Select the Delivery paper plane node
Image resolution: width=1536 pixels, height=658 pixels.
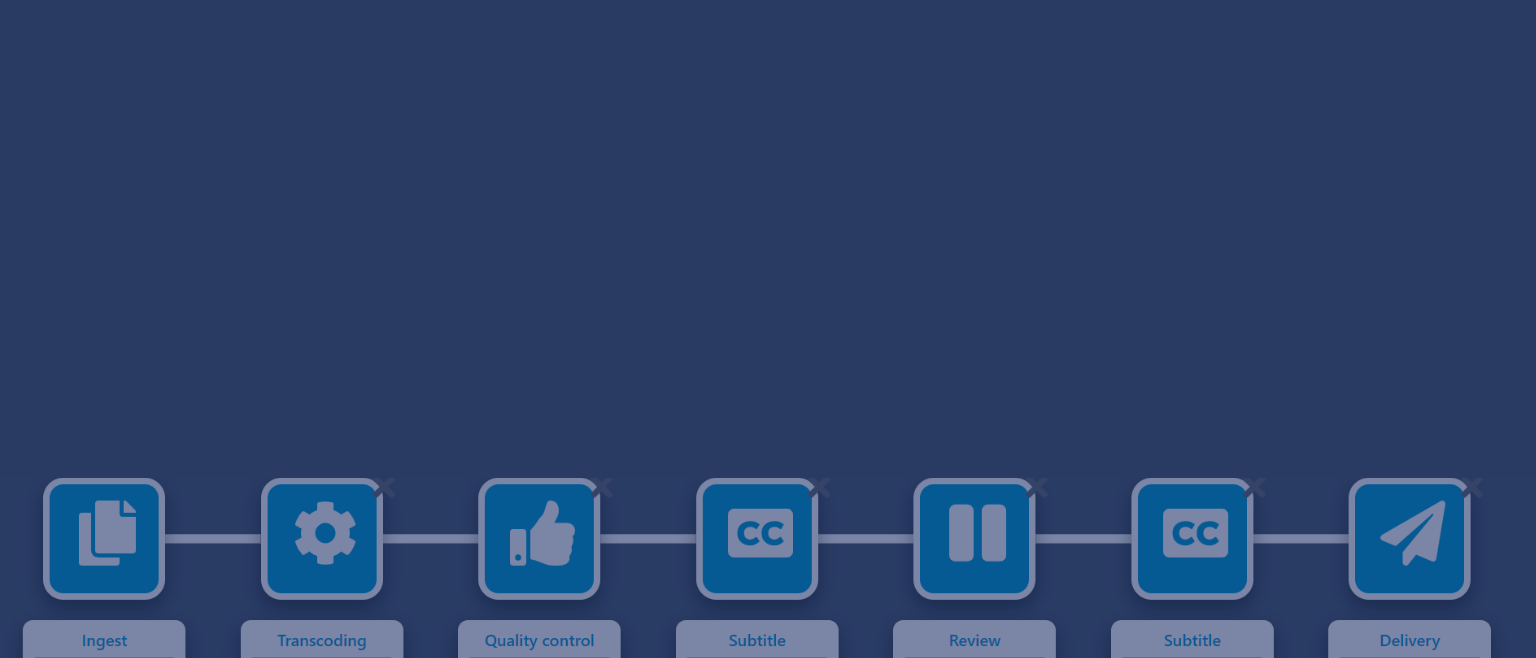(x=1409, y=539)
